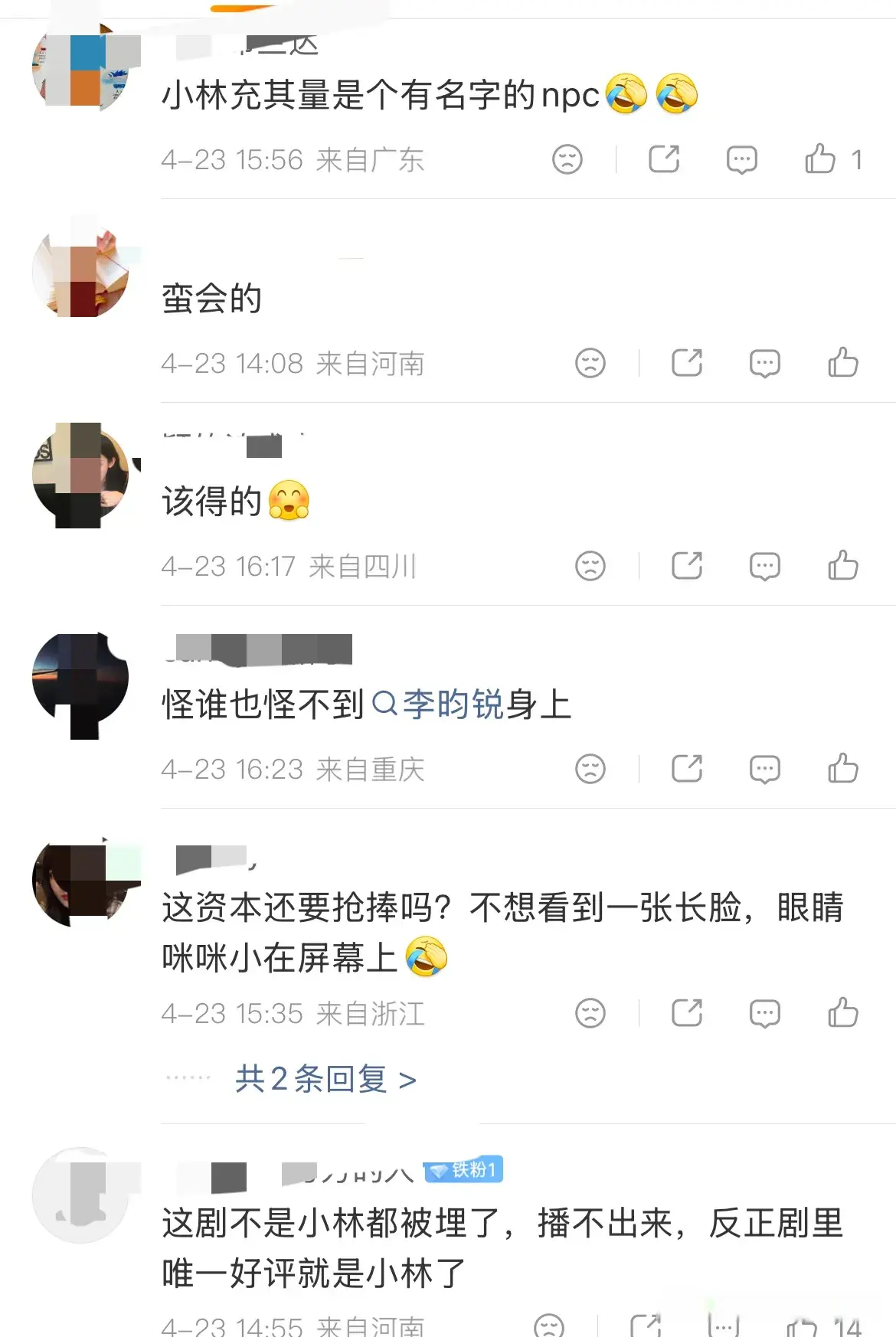
Task: Share the 蛮会的 comment
Action: pyautogui.click(x=687, y=363)
